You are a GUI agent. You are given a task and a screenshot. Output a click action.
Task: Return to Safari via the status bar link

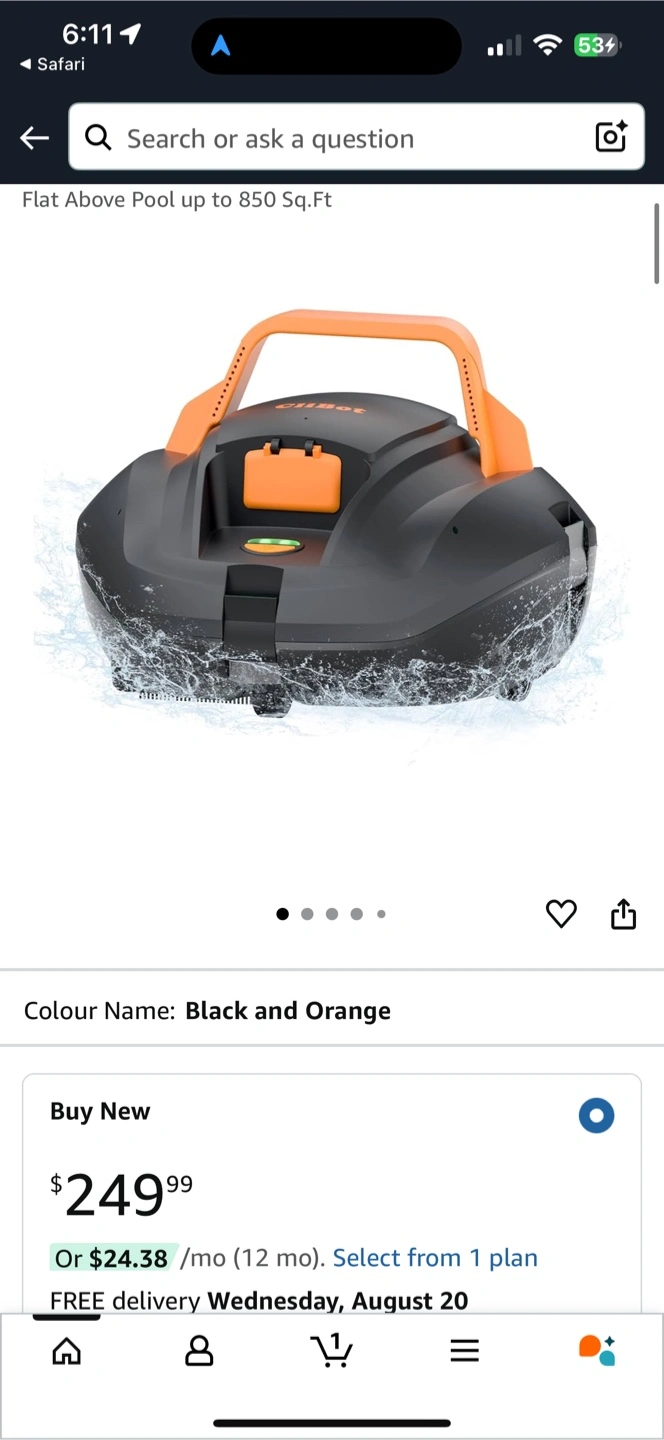click(x=53, y=64)
